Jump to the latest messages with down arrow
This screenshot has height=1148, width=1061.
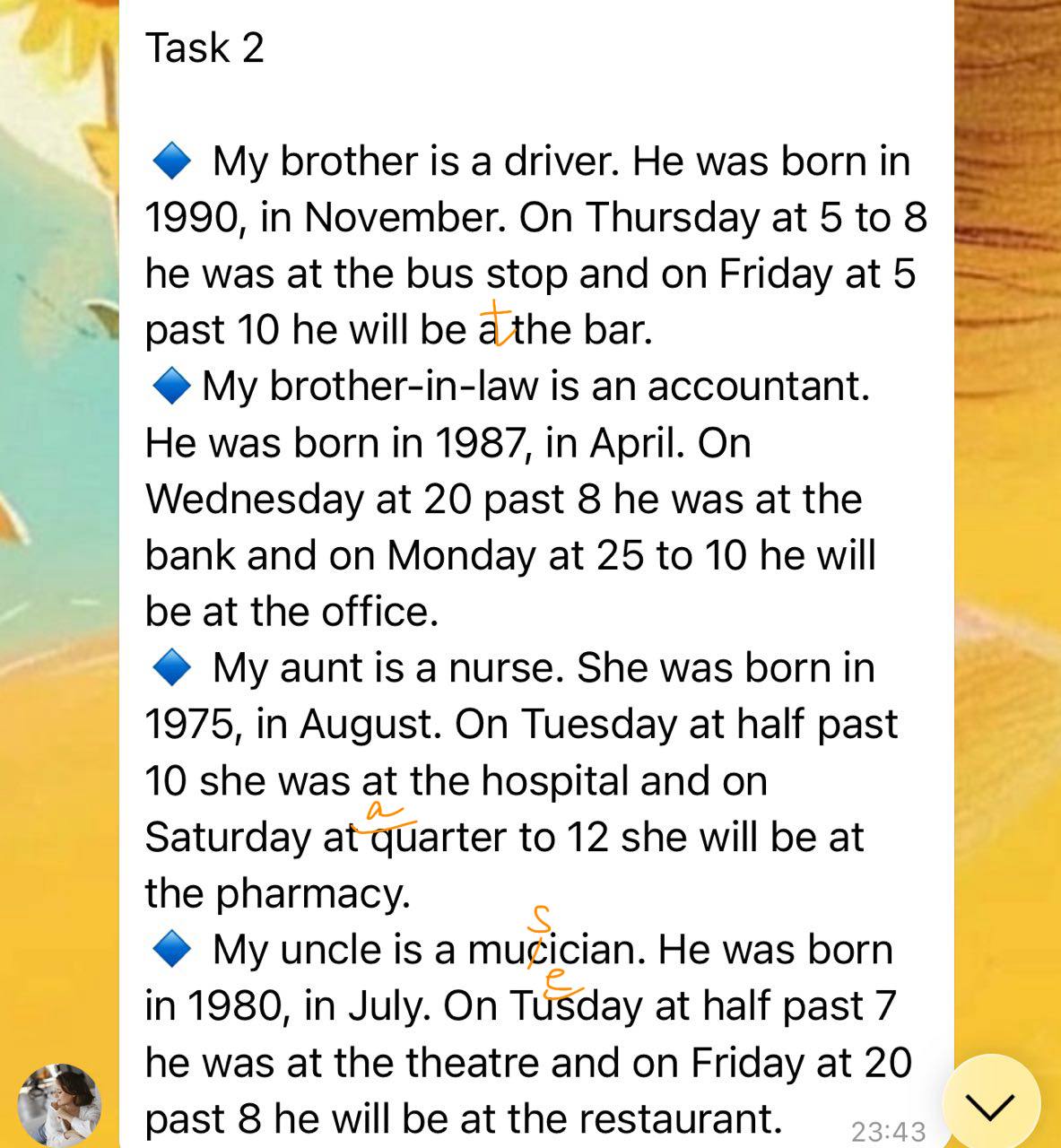pyautogui.click(x=991, y=1105)
